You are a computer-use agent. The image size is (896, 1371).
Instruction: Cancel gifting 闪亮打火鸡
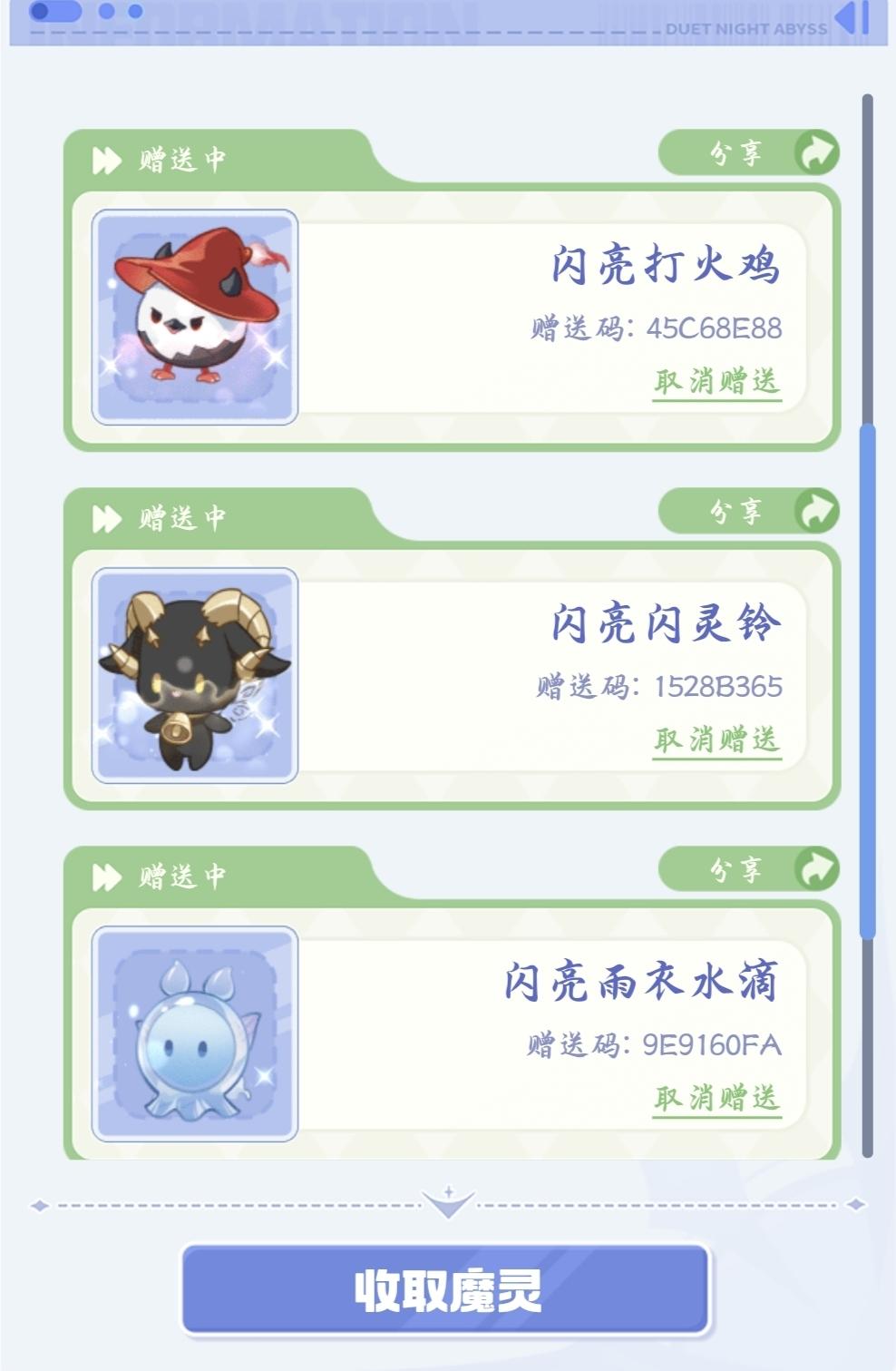[716, 381]
